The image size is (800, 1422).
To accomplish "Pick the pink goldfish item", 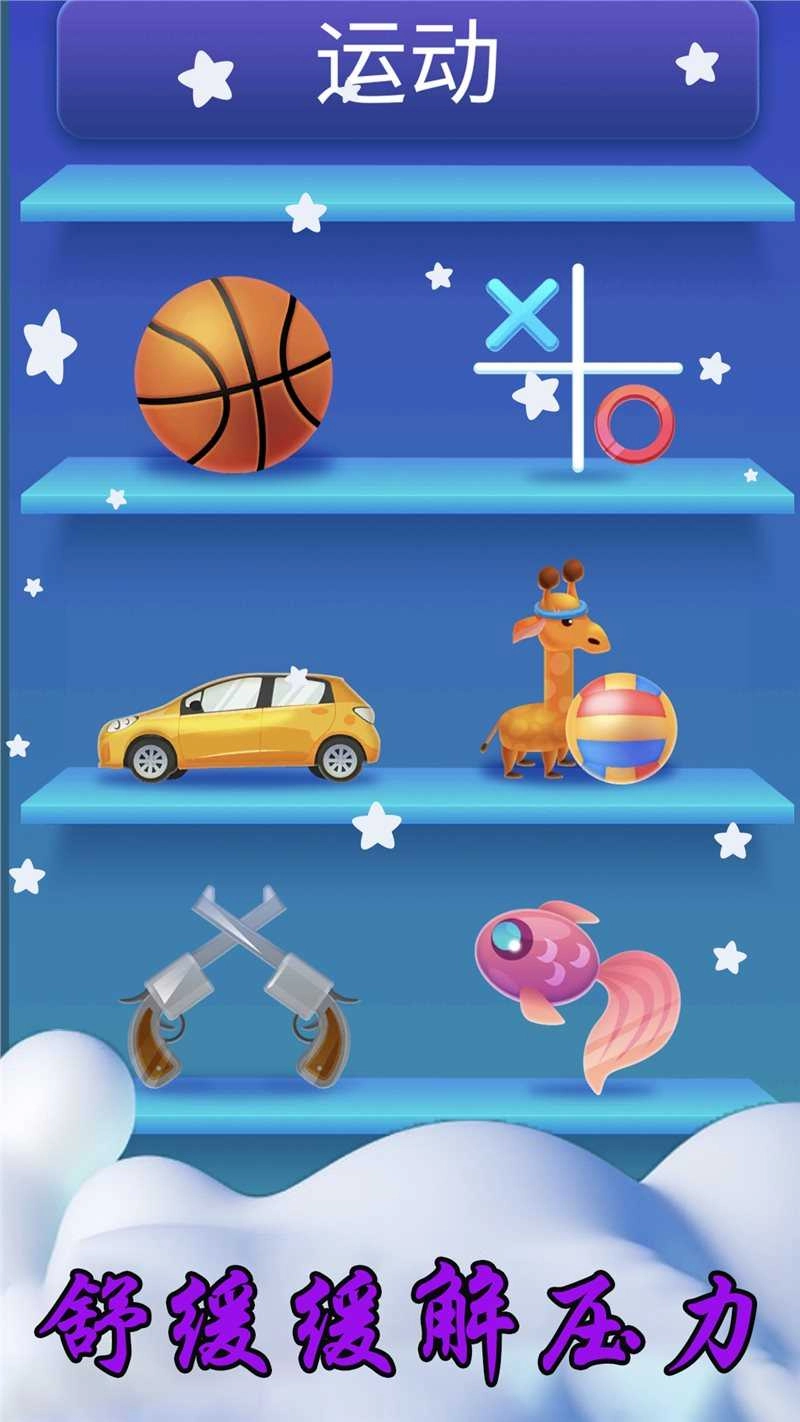I will [578, 990].
